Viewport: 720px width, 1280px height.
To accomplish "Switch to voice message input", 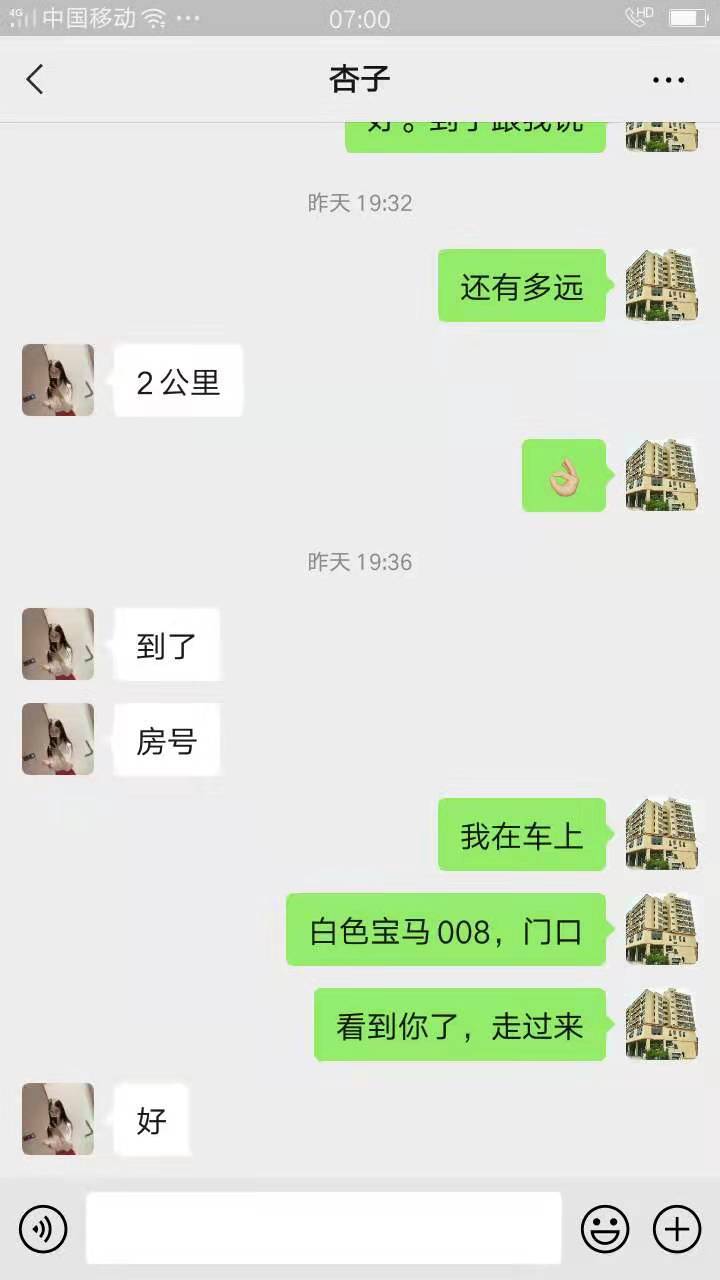I will click(43, 1228).
